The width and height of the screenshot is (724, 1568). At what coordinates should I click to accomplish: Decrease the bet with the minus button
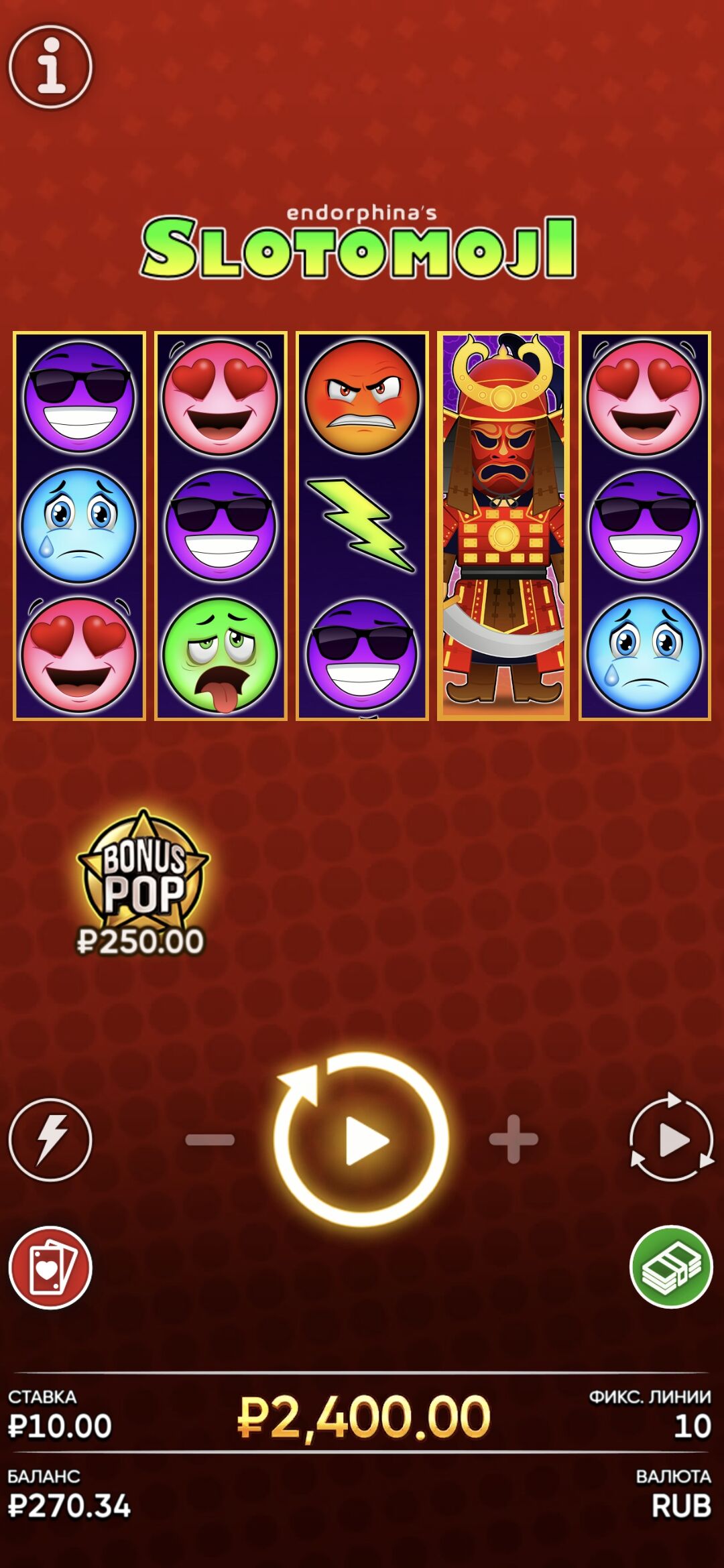[x=210, y=1139]
